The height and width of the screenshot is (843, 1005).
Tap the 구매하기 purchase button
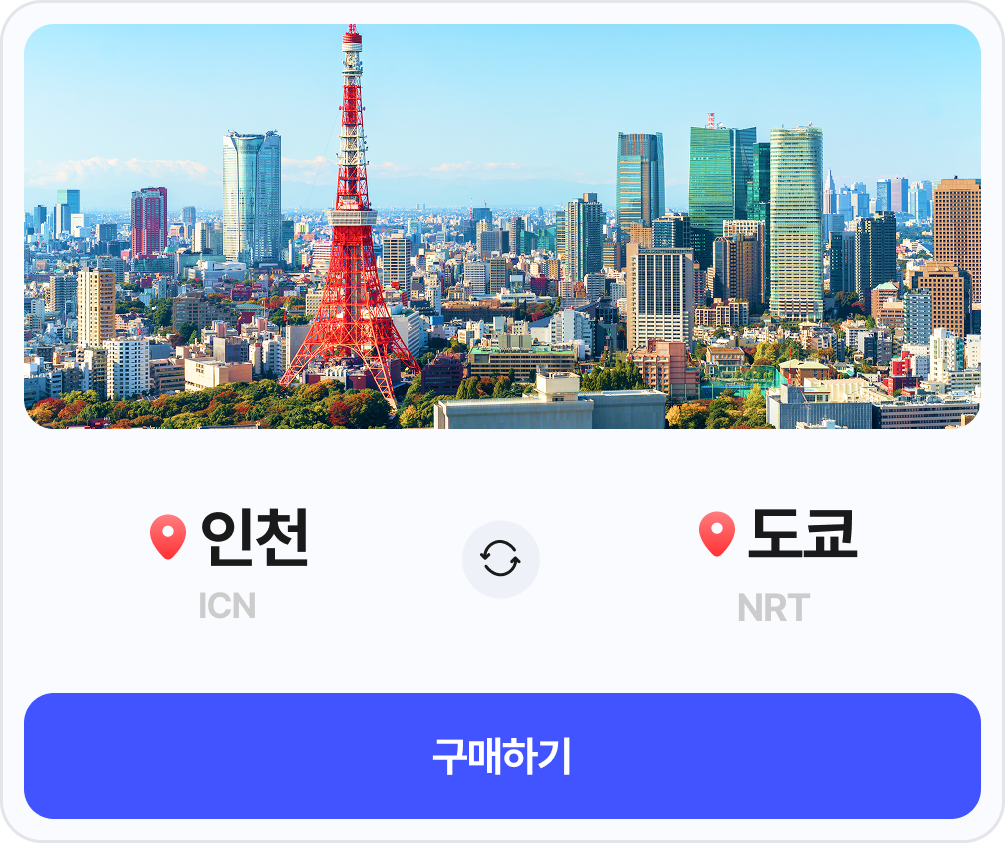click(x=502, y=756)
